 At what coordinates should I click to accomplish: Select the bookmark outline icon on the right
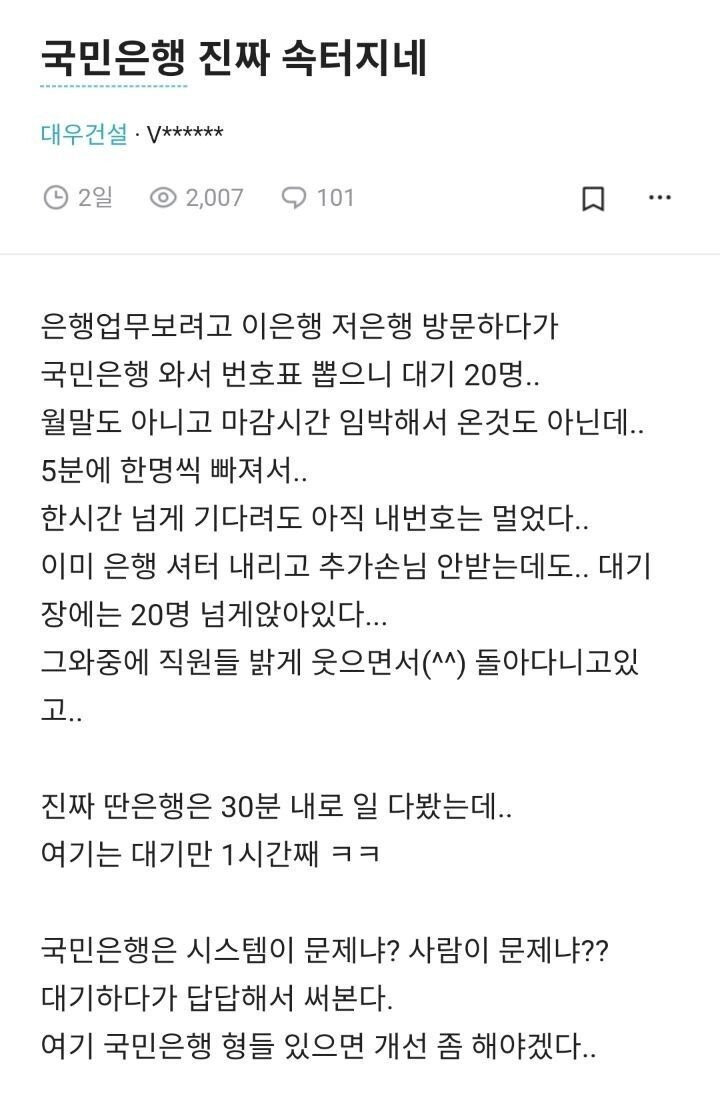[x=594, y=198]
